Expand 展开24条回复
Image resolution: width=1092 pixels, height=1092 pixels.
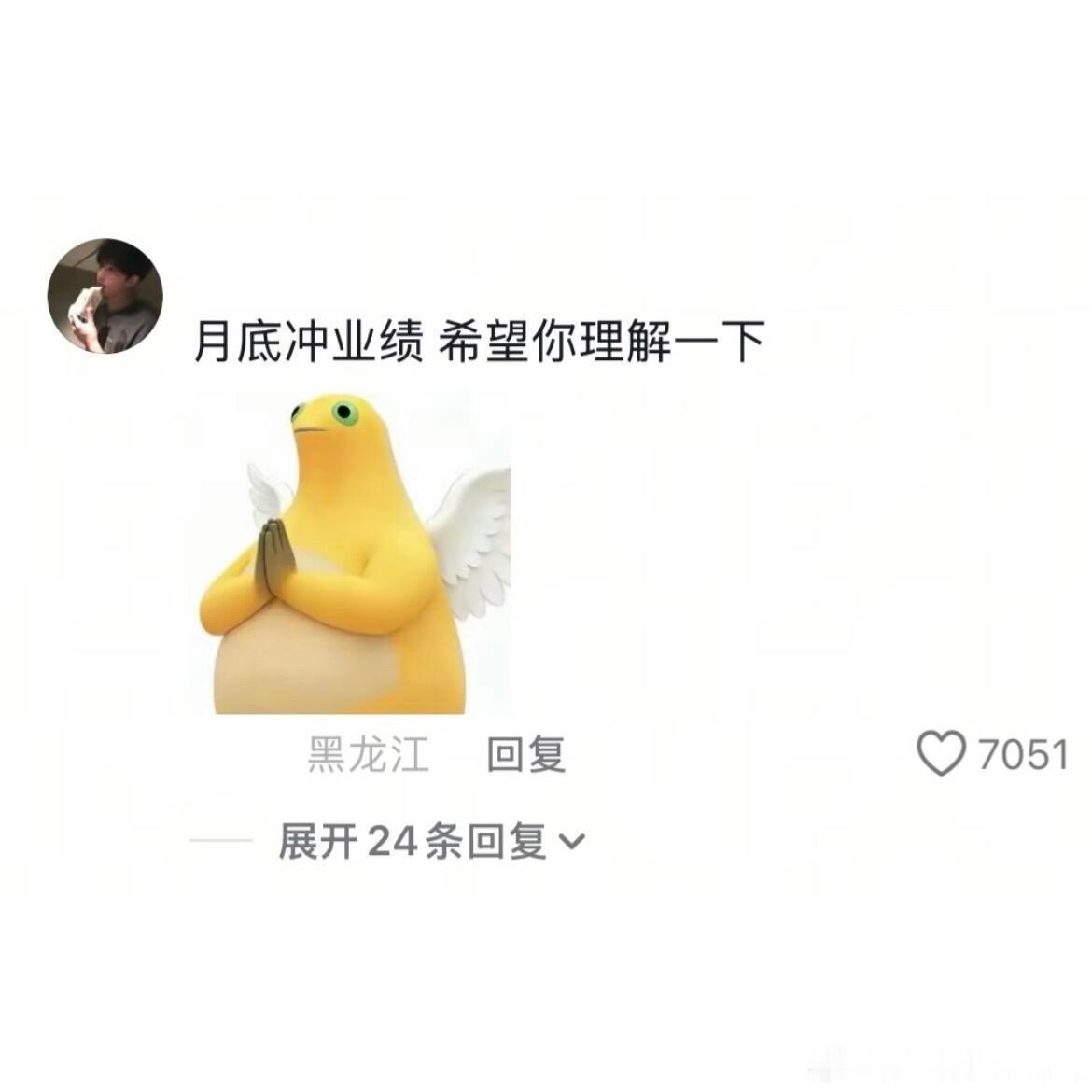click(431, 841)
